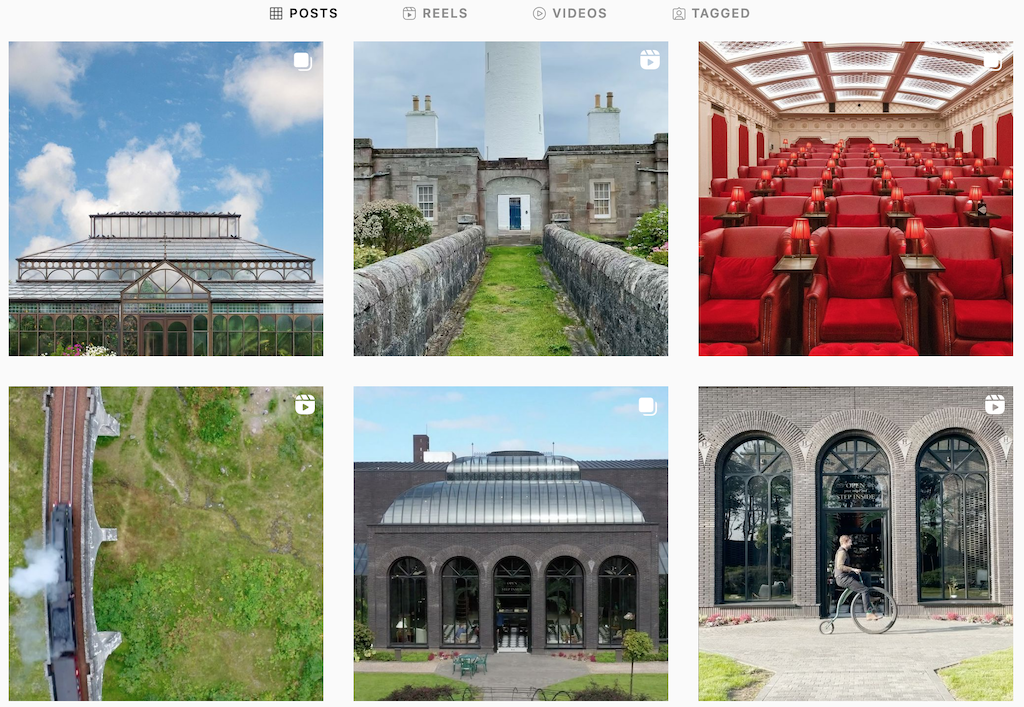Open the Videos tab

click(x=569, y=14)
